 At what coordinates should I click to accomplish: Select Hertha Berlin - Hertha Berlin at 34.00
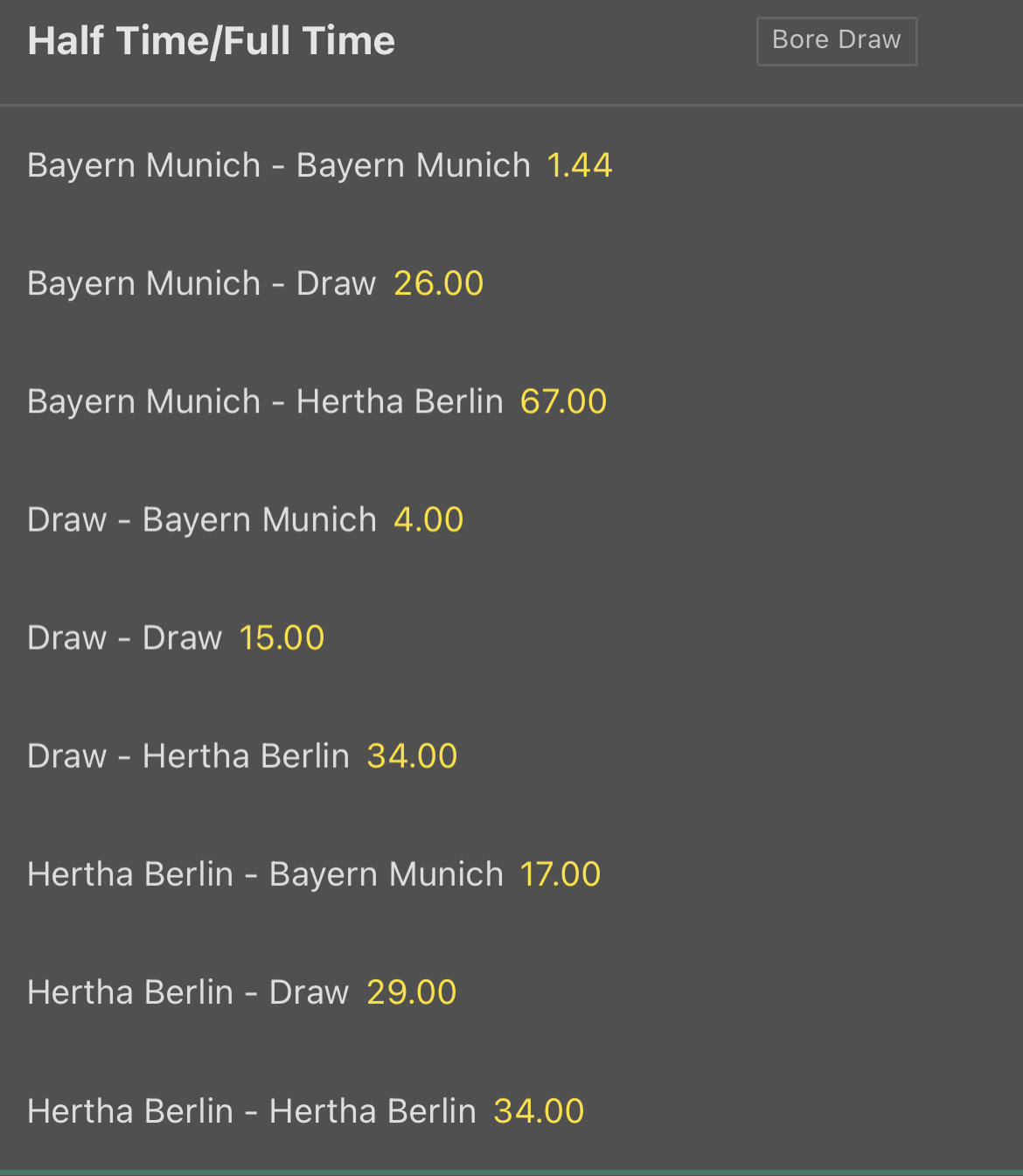pos(305,1110)
